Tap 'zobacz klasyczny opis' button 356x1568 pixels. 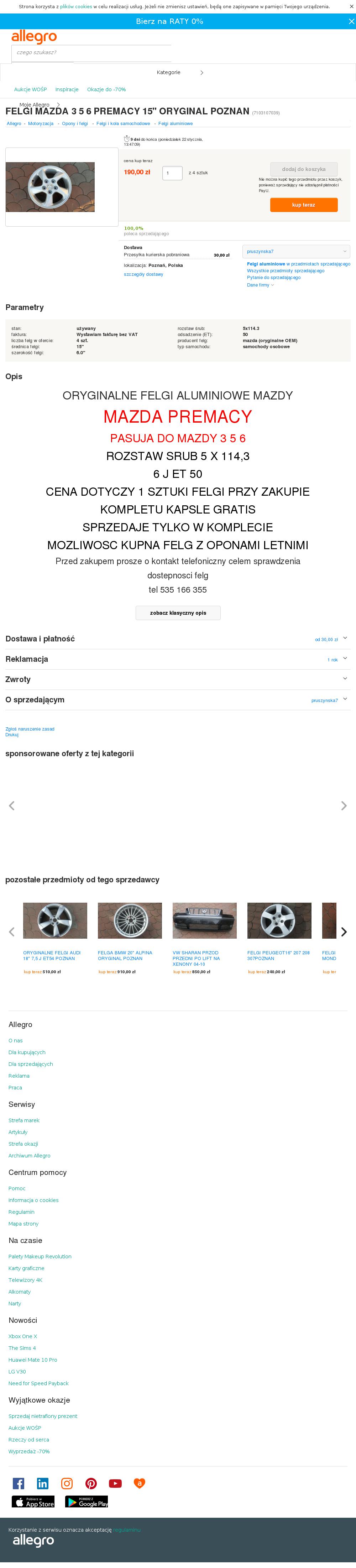pyautogui.click(x=178, y=613)
